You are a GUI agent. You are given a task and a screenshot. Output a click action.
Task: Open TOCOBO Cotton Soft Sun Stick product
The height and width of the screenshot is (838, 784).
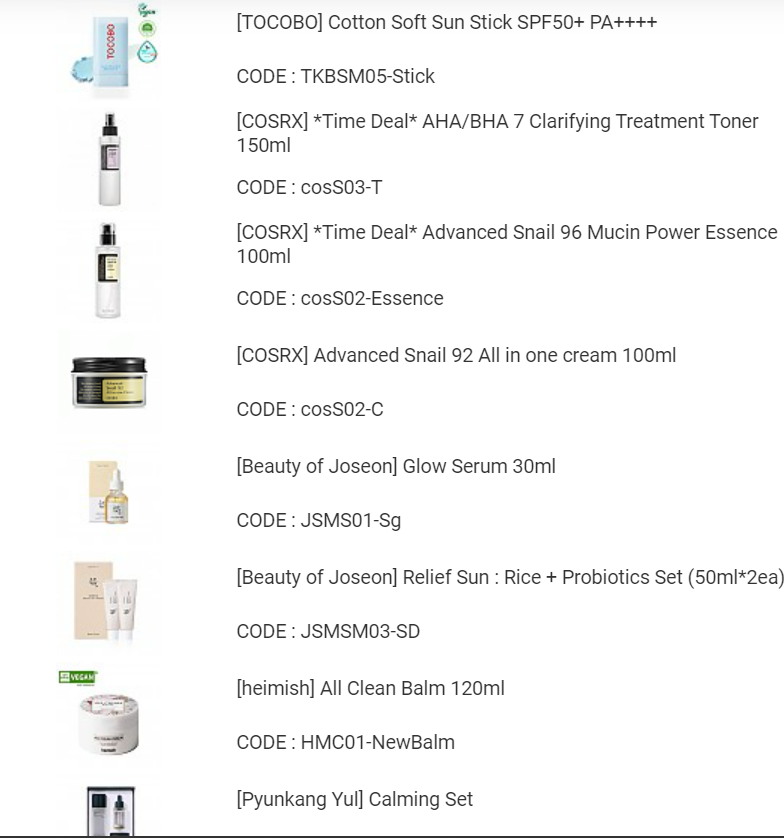click(x=446, y=22)
